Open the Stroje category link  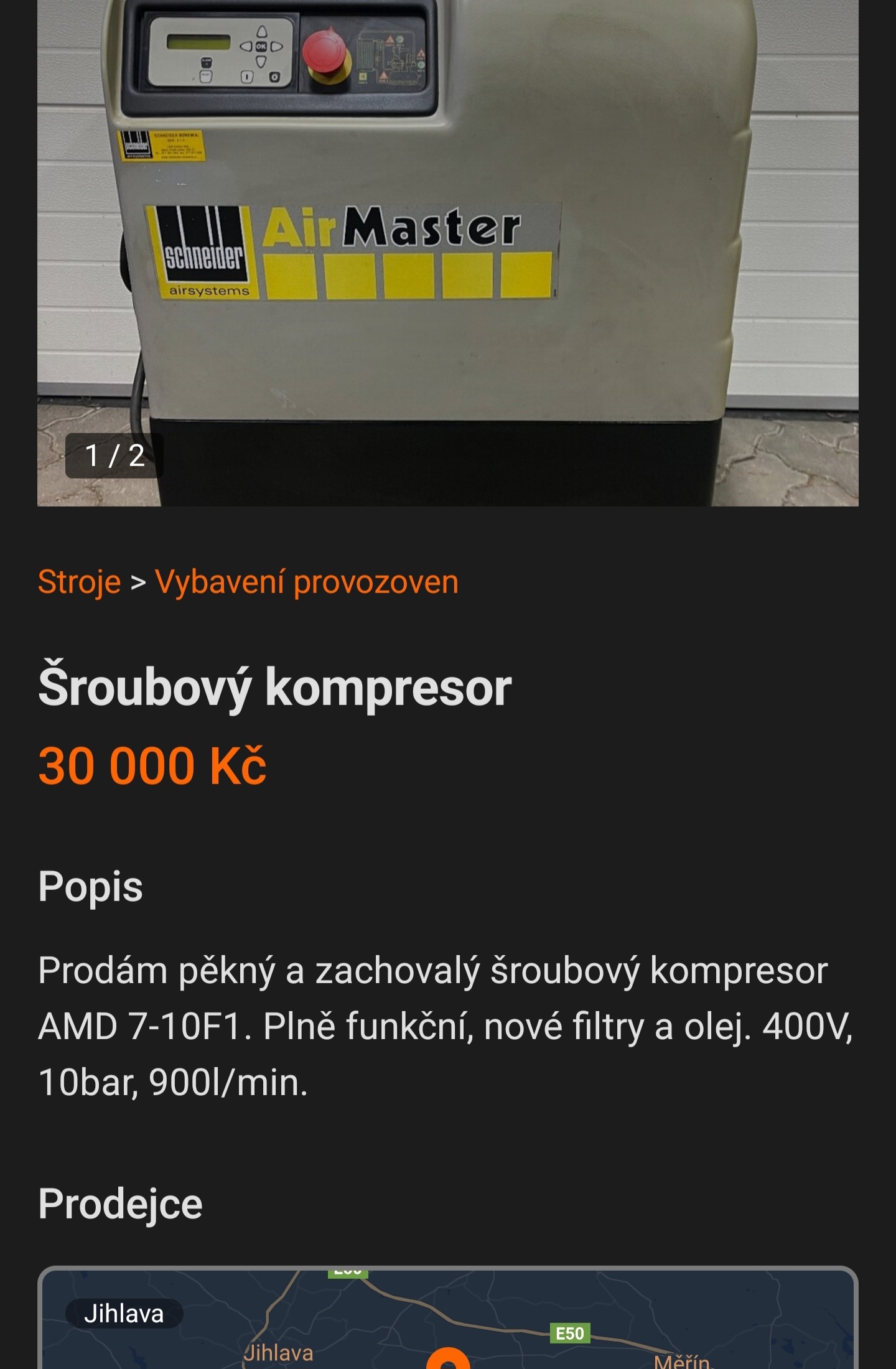pos(79,582)
